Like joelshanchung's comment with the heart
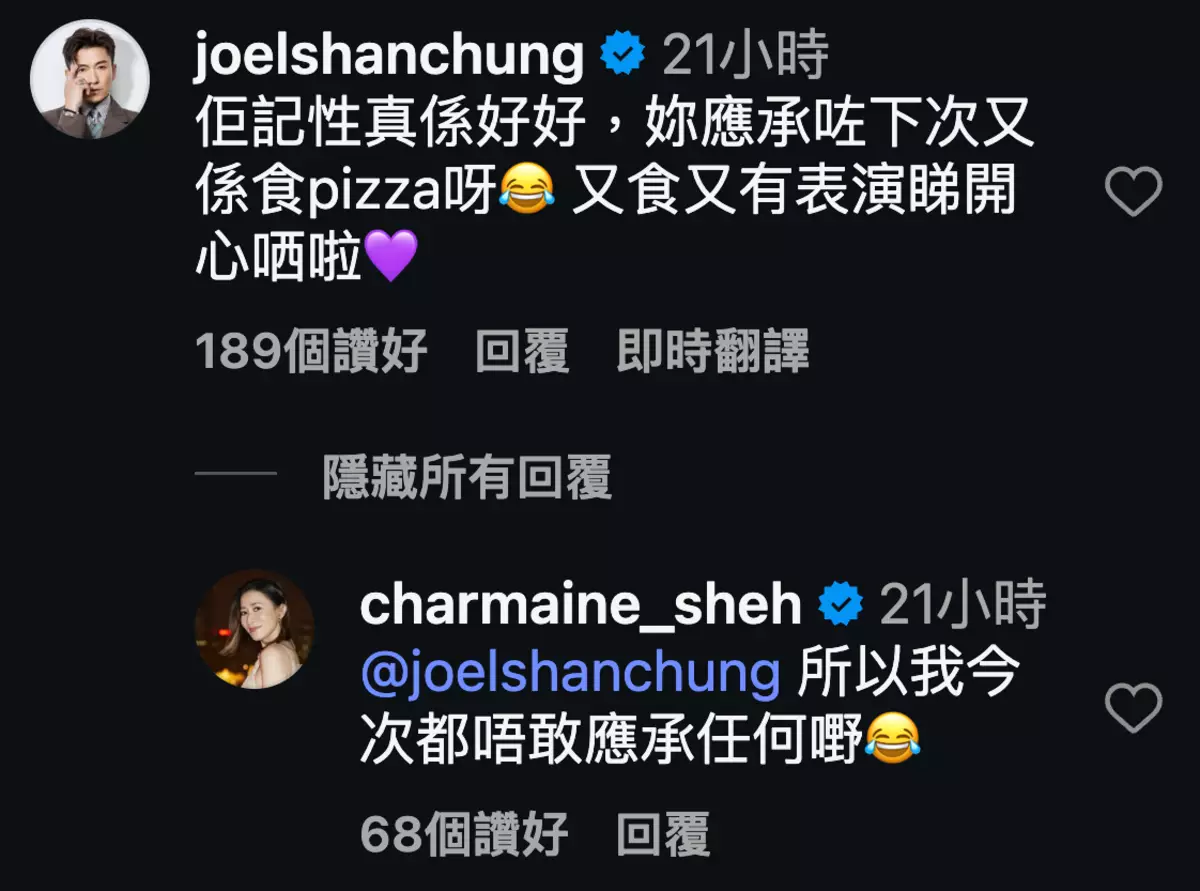Screen dimensions: 1200x891 tap(1133, 192)
